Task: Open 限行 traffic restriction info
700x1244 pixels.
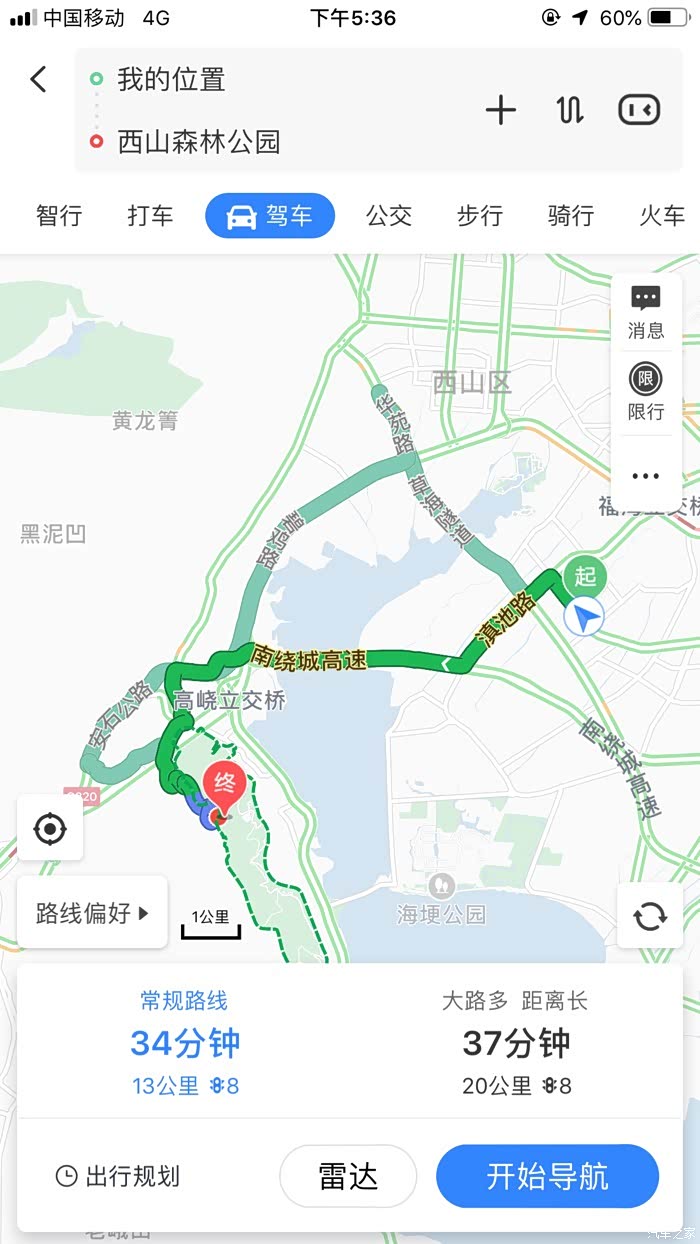Action: pos(646,392)
